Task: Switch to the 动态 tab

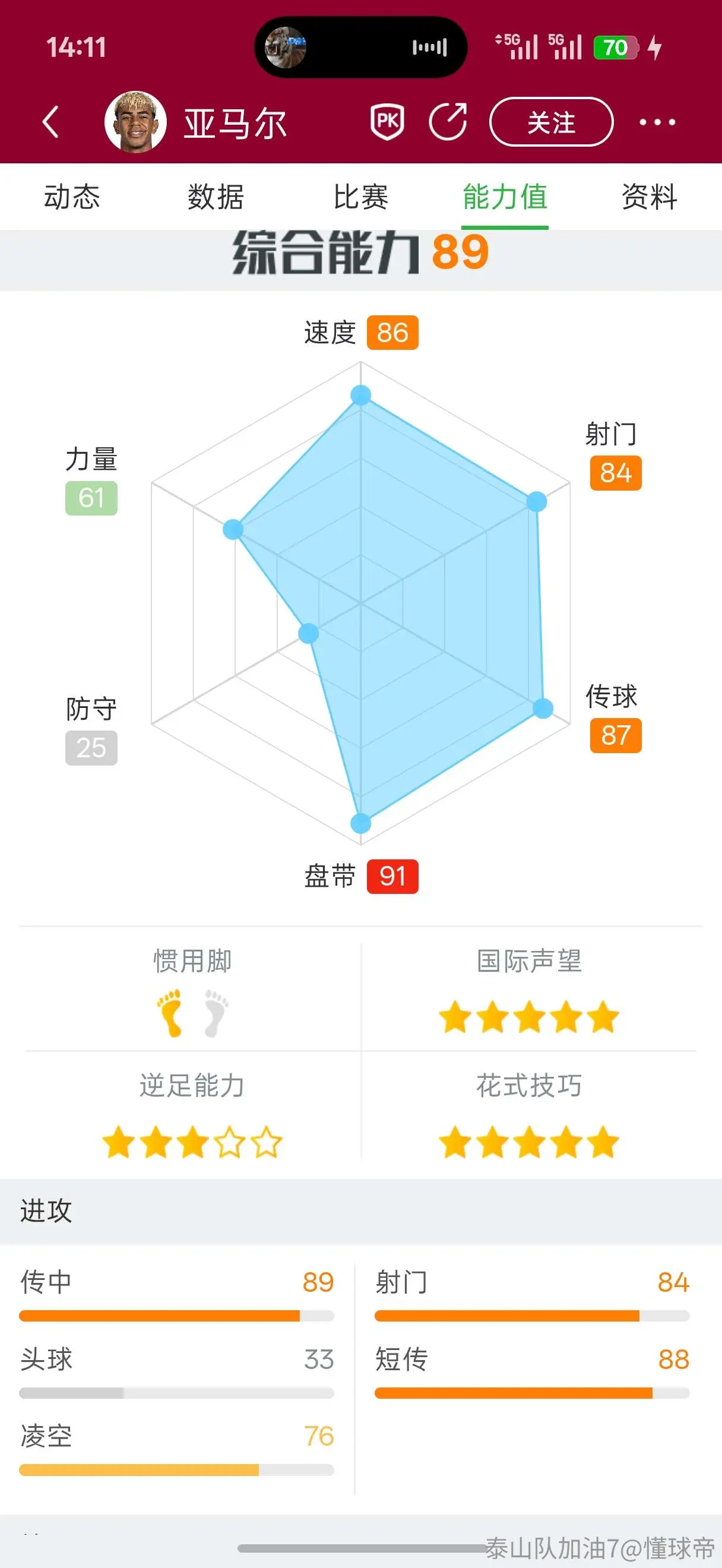Action: point(72,197)
